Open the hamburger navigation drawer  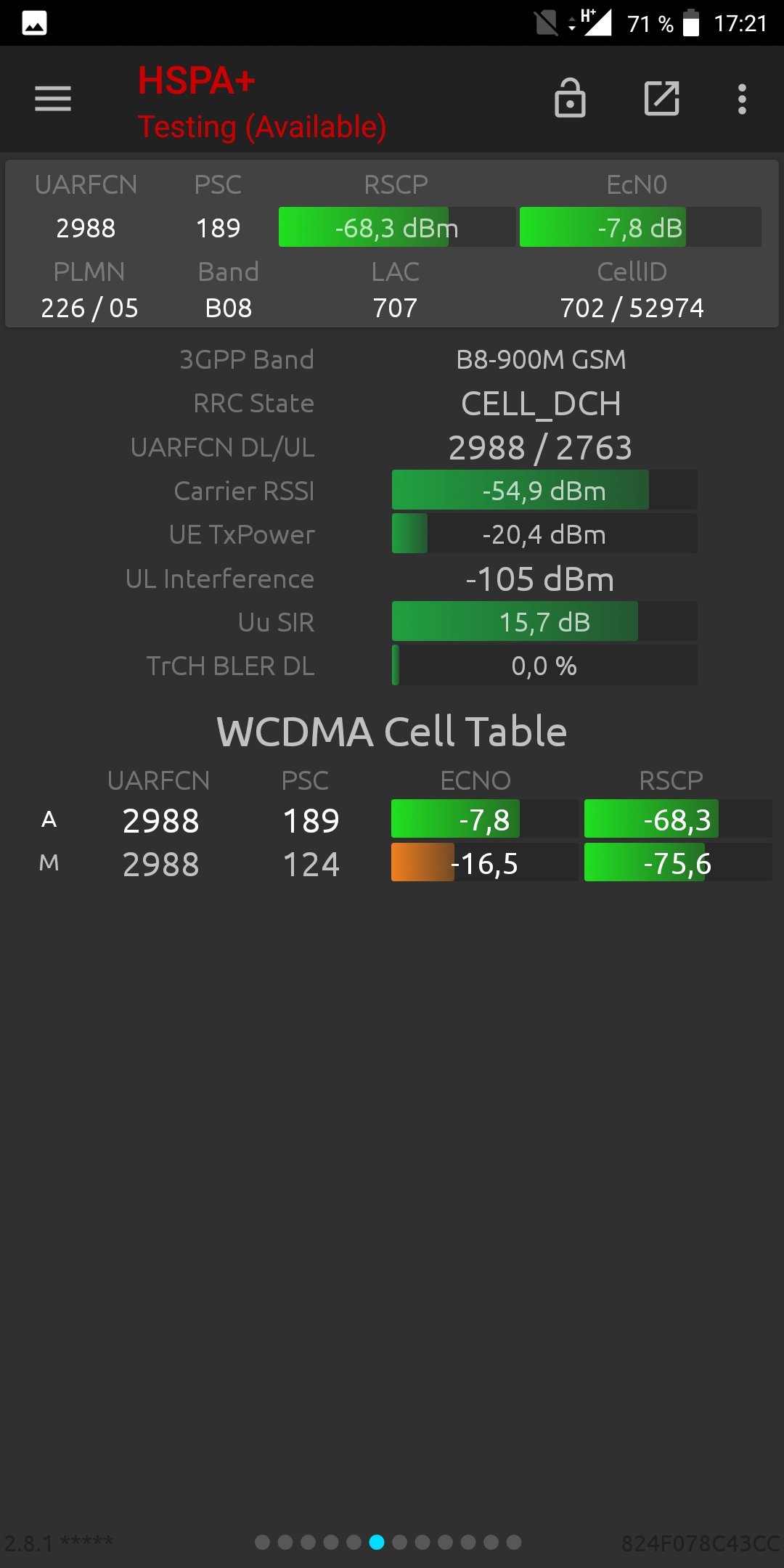[53, 99]
